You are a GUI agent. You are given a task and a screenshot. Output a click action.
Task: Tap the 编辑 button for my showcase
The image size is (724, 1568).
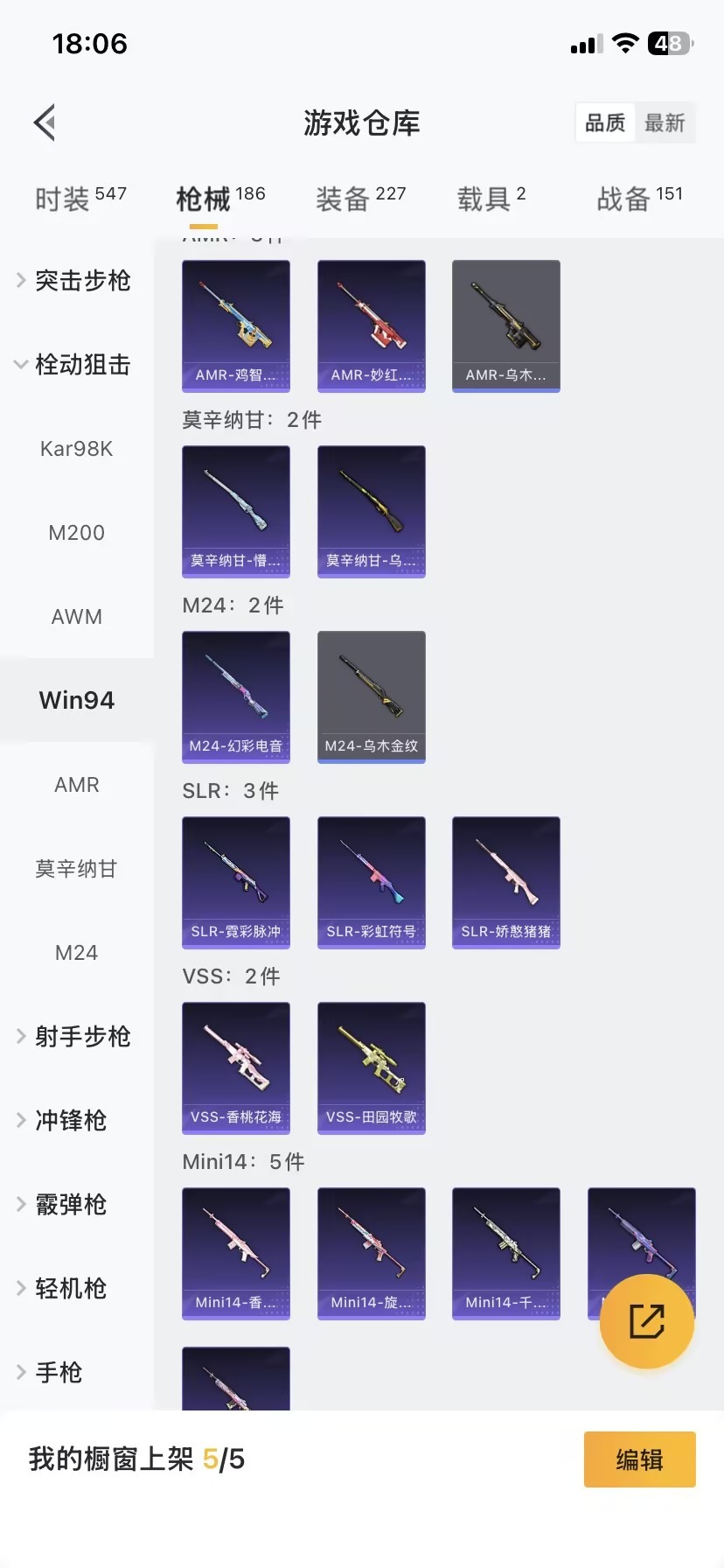point(639,1459)
